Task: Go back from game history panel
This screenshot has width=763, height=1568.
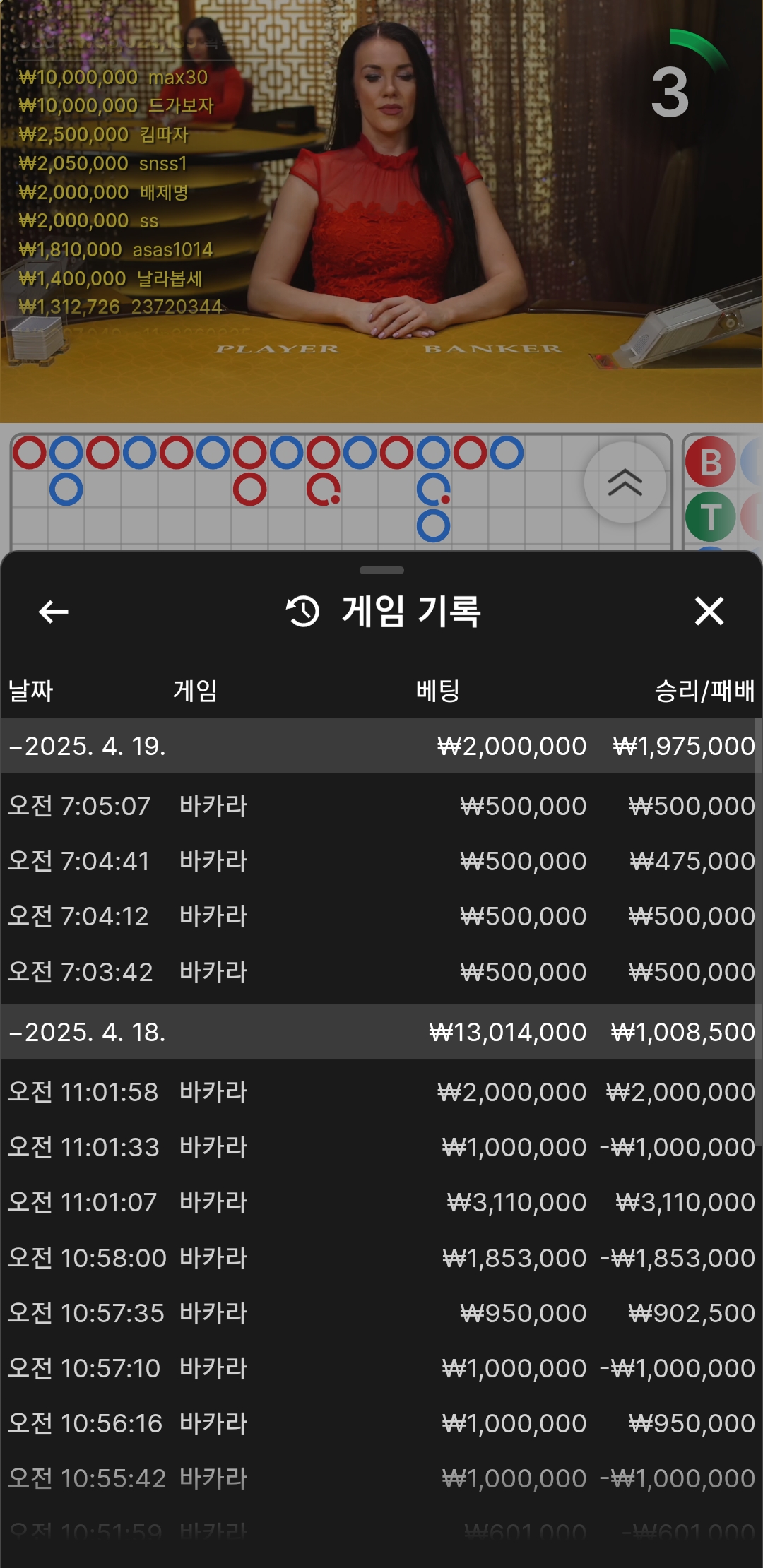Action: coord(53,612)
